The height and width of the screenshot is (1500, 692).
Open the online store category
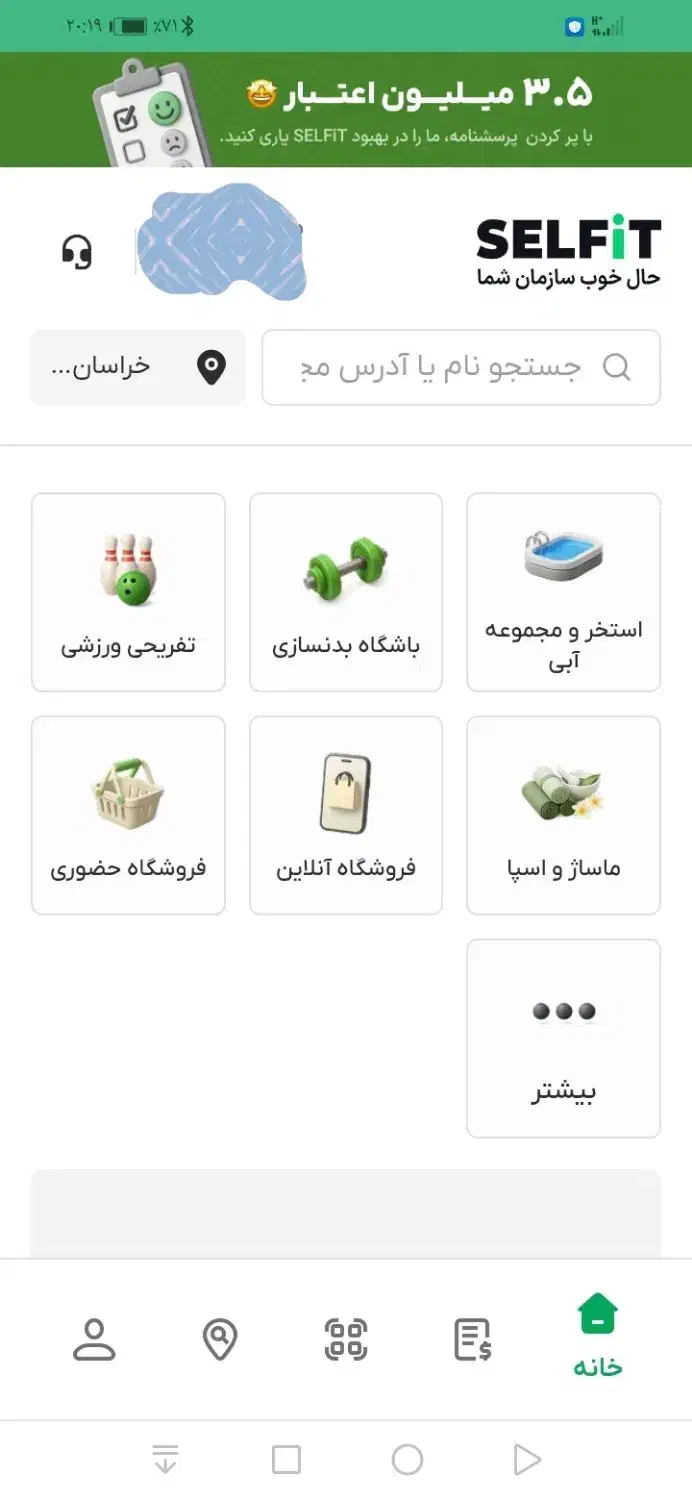(346, 815)
